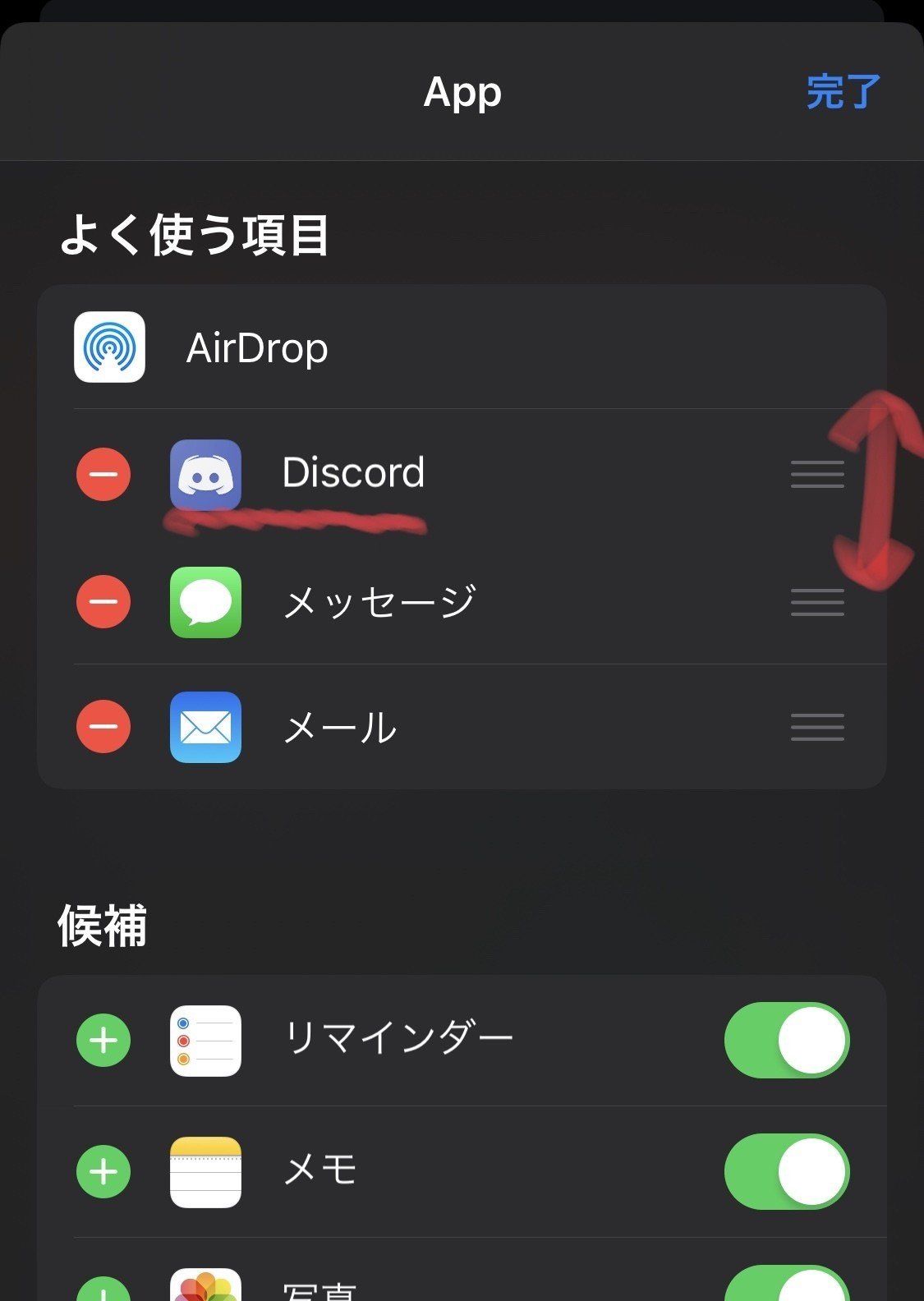Tap the green plus next to リマインダー

103,1039
